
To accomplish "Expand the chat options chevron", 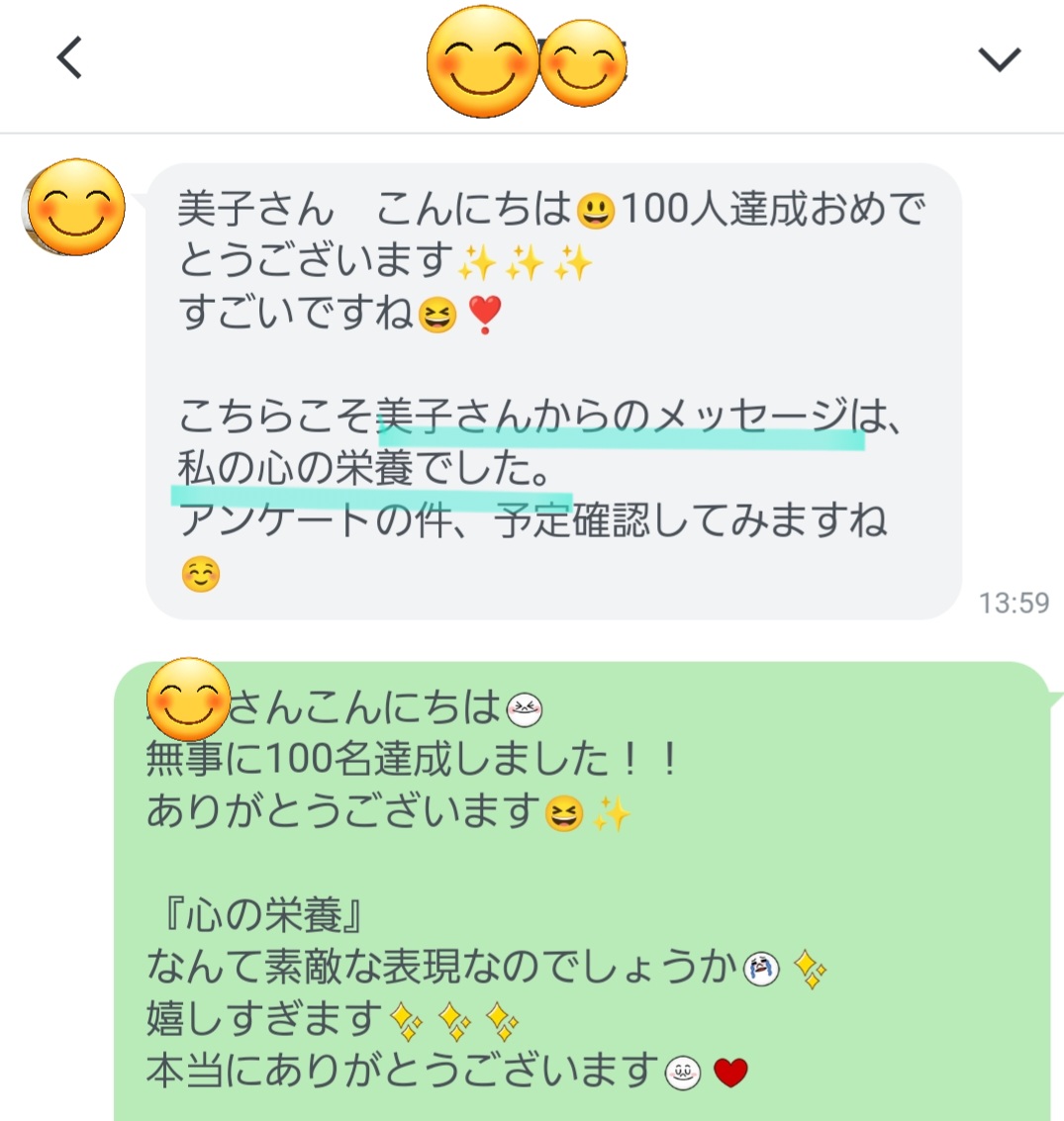I will 998,60.
